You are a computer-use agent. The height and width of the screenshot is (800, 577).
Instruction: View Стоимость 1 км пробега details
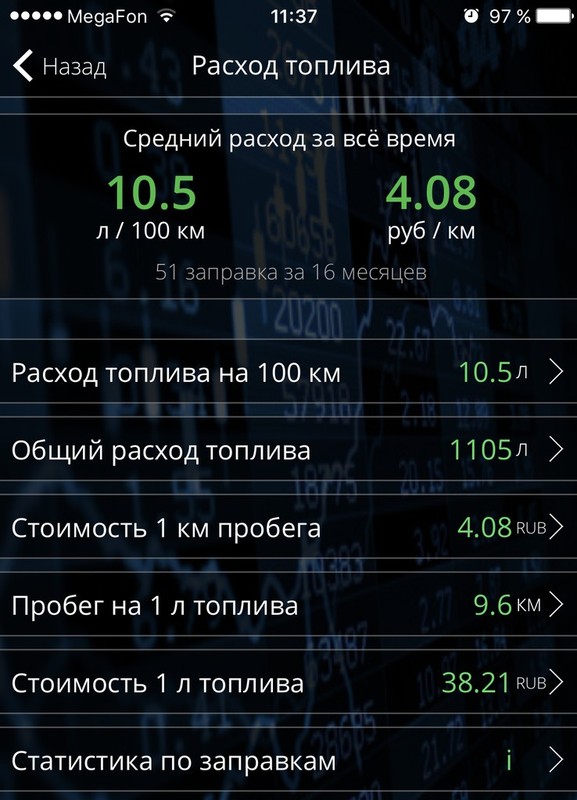click(288, 528)
